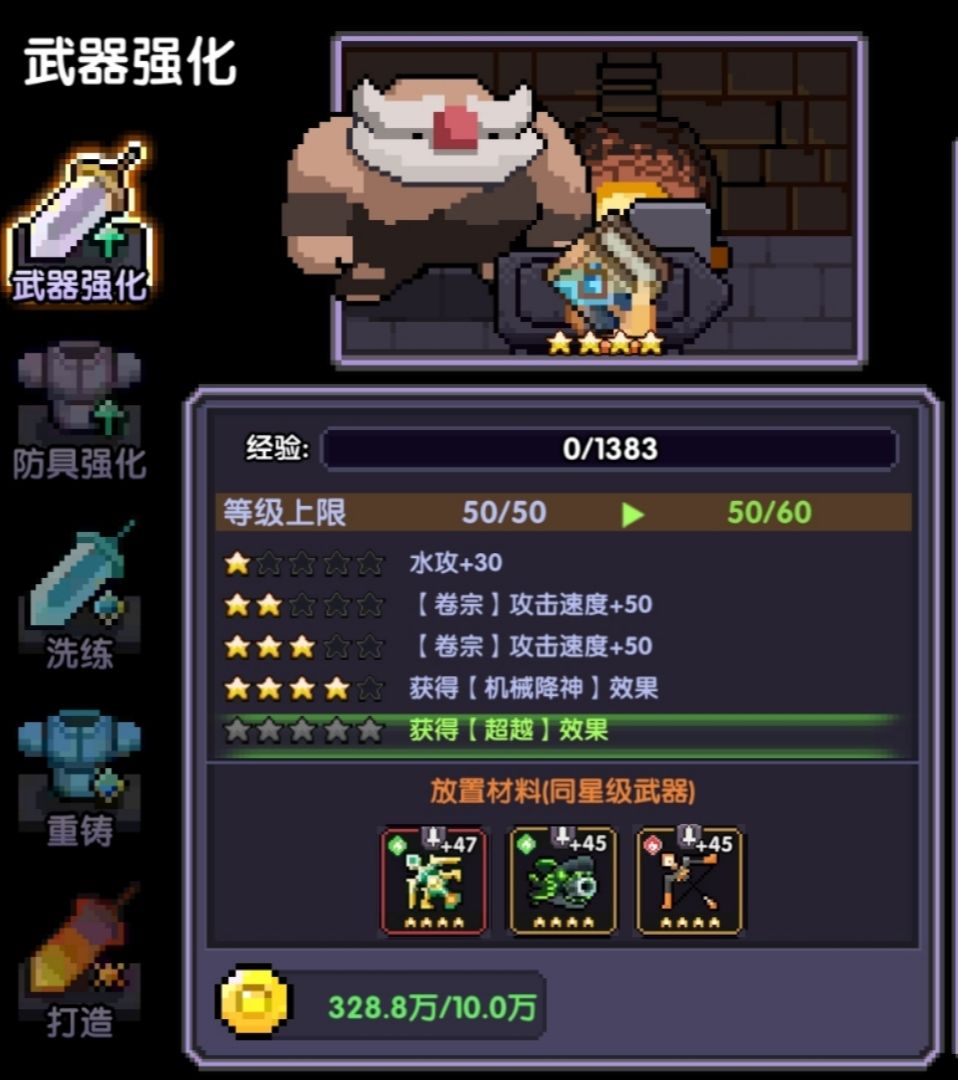Expand the 等级上限 level cap row
The image size is (958, 1080).
(x=560, y=512)
